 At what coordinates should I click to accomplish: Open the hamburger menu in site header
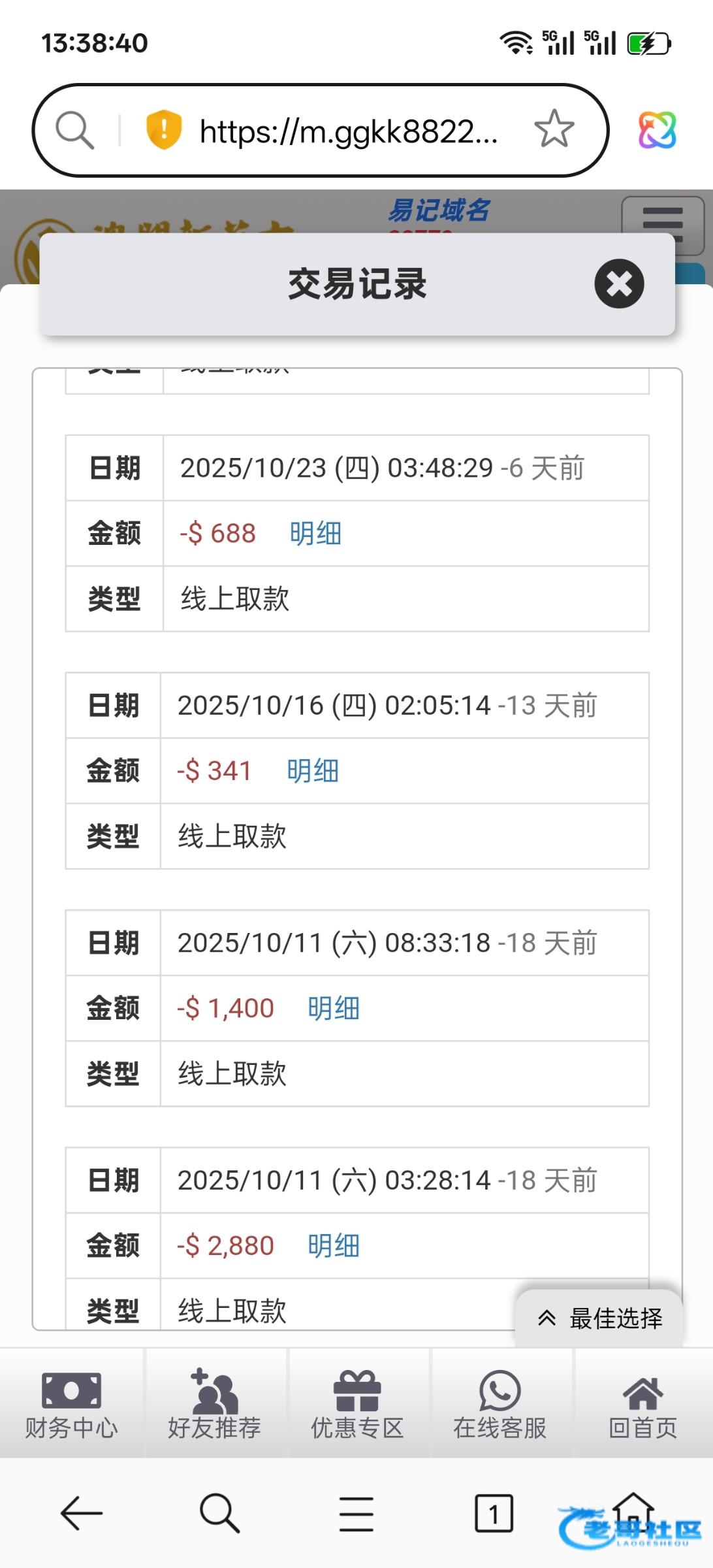(662, 225)
